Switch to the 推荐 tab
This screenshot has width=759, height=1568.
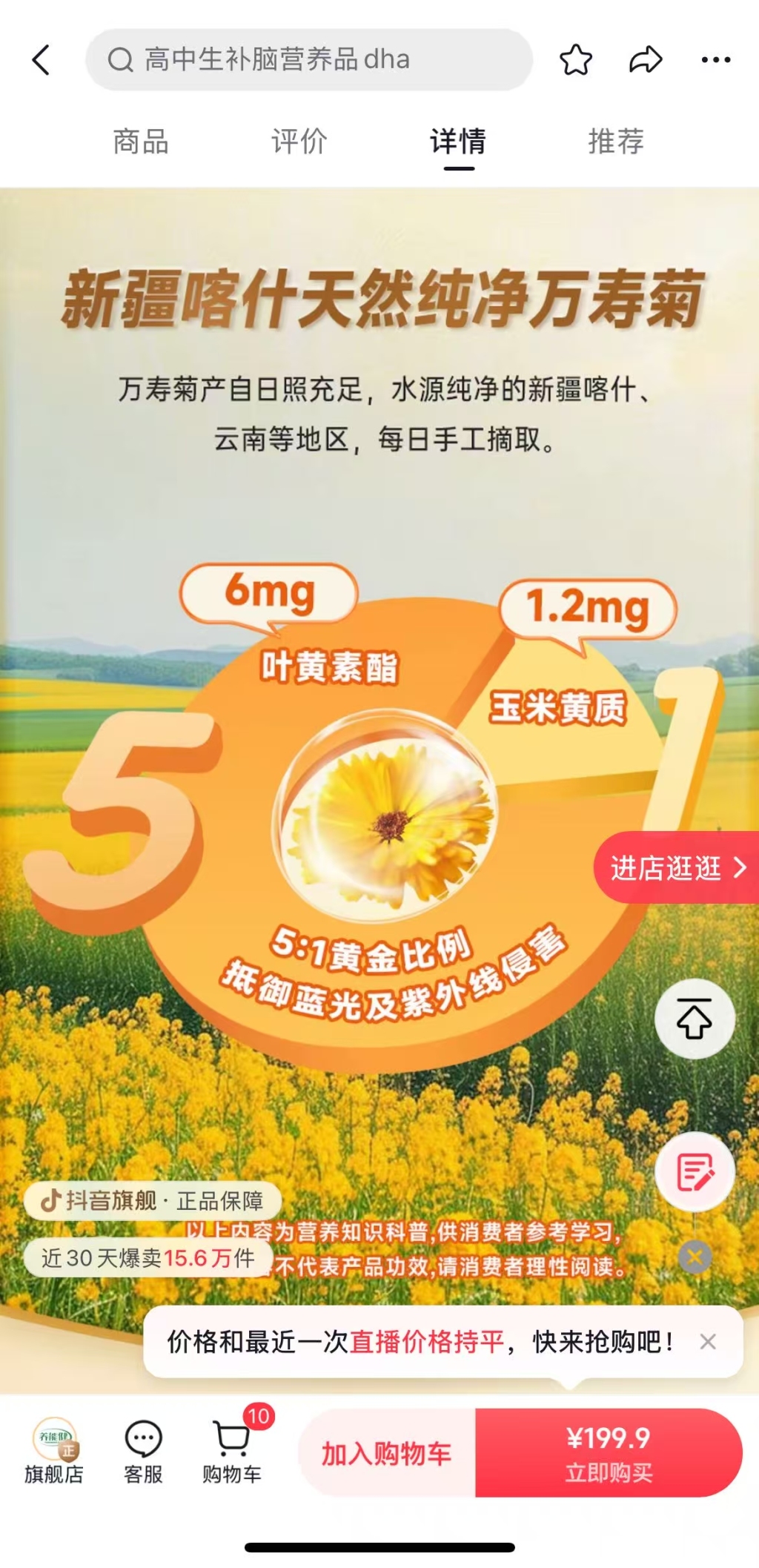[x=616, y=141]
